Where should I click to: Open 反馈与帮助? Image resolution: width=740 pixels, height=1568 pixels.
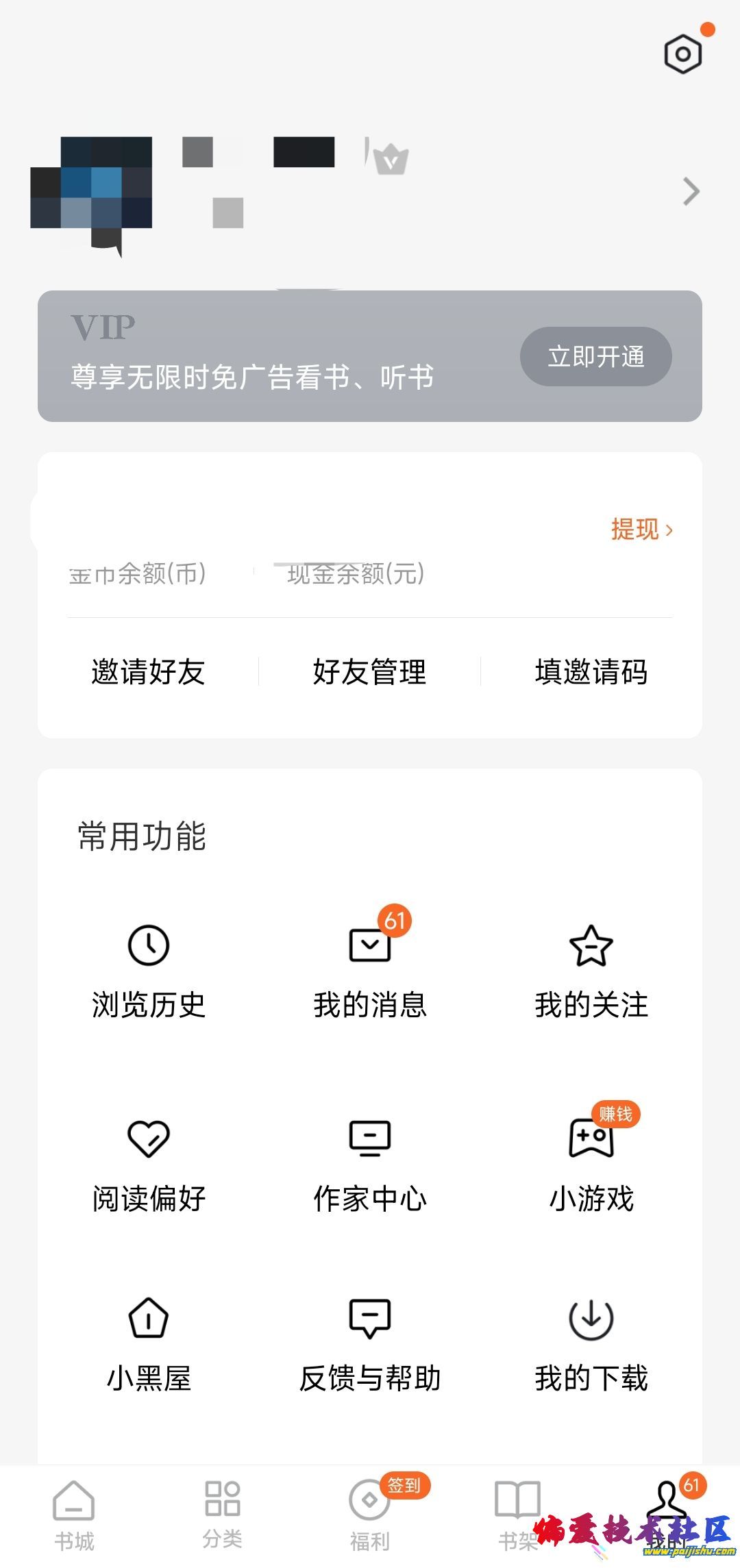click(x=370, y=1345)
